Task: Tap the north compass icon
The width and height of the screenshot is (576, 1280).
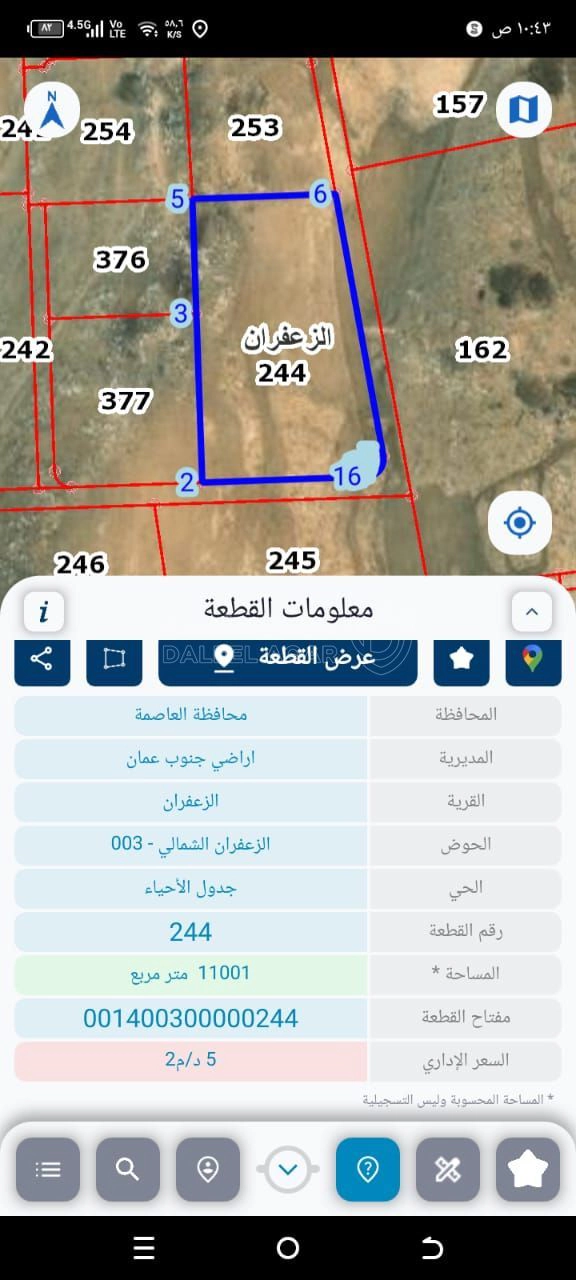Action: coord(53,109)
